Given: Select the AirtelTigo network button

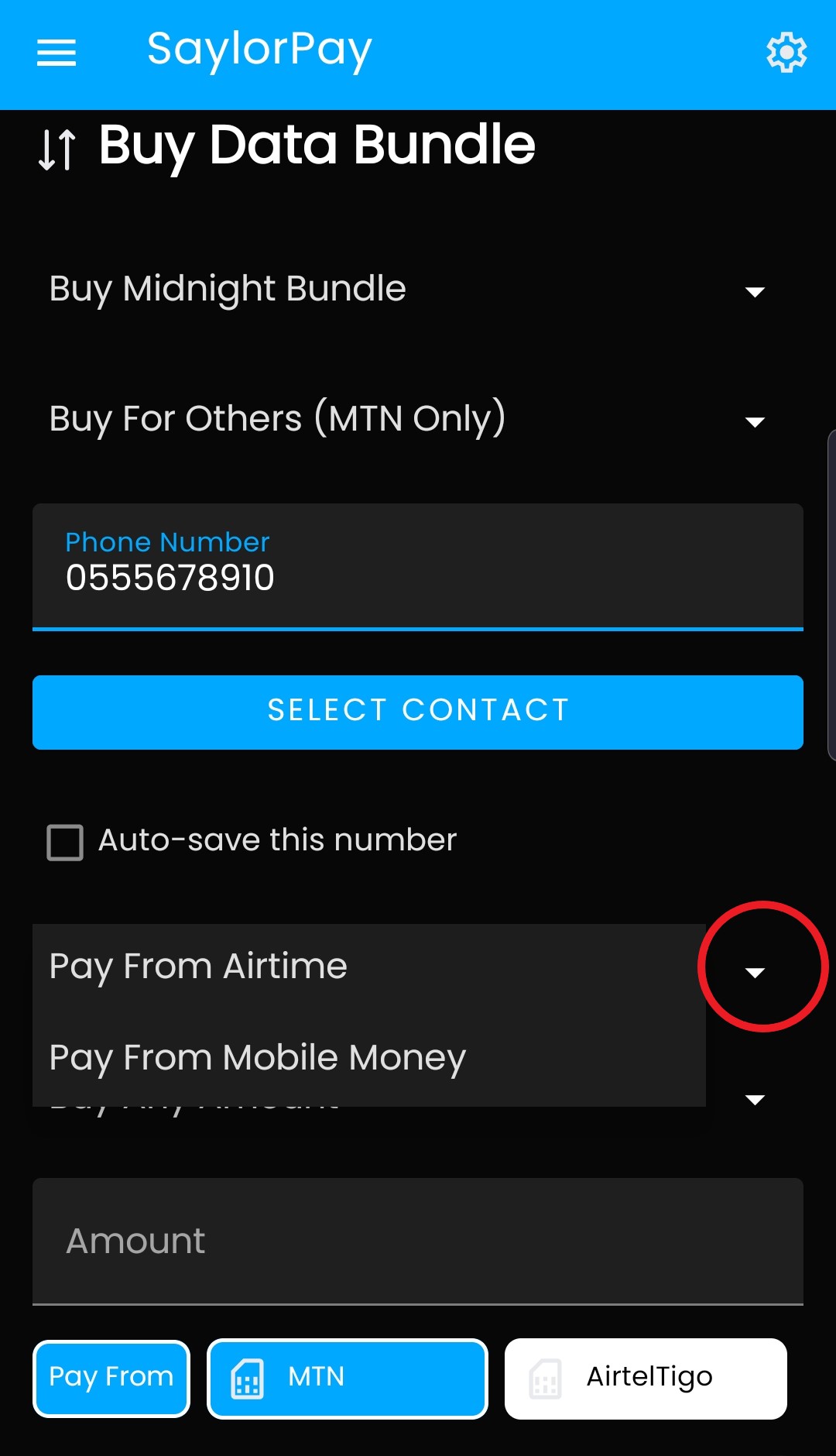Looking at the screenshot, I should 646,1379.
